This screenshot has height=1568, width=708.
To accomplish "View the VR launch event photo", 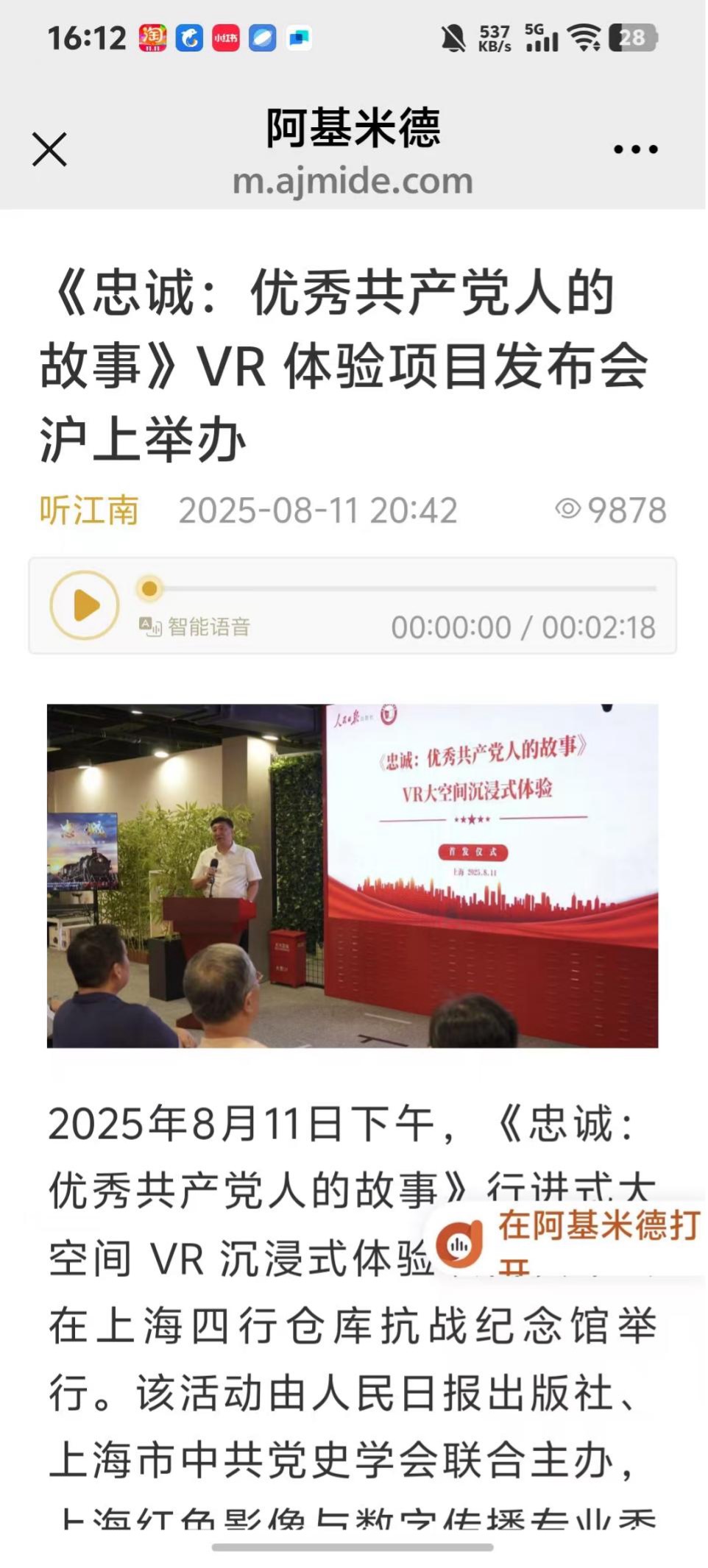I will tap(353, 875).
